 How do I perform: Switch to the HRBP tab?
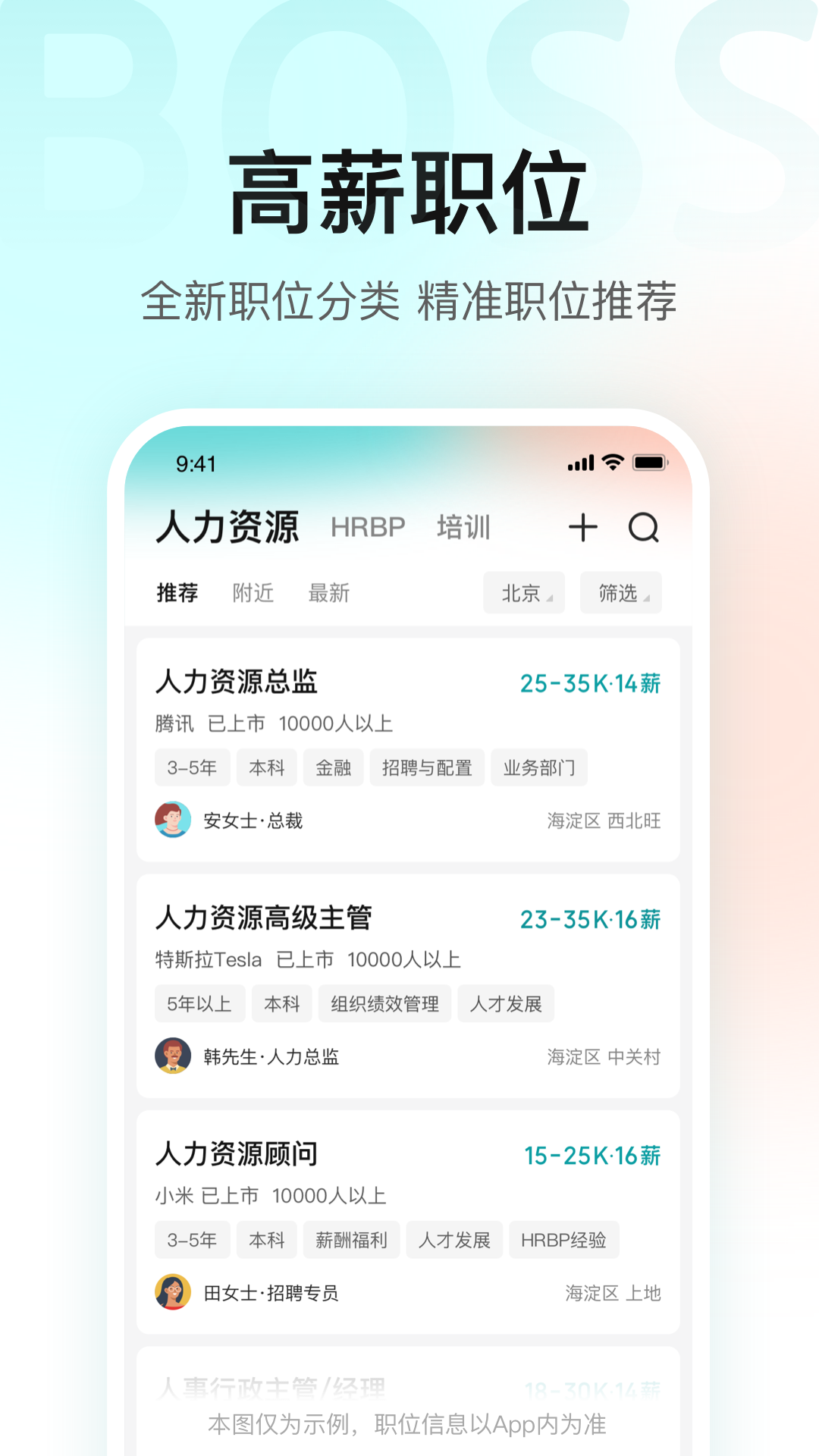[x=367, y=526]
